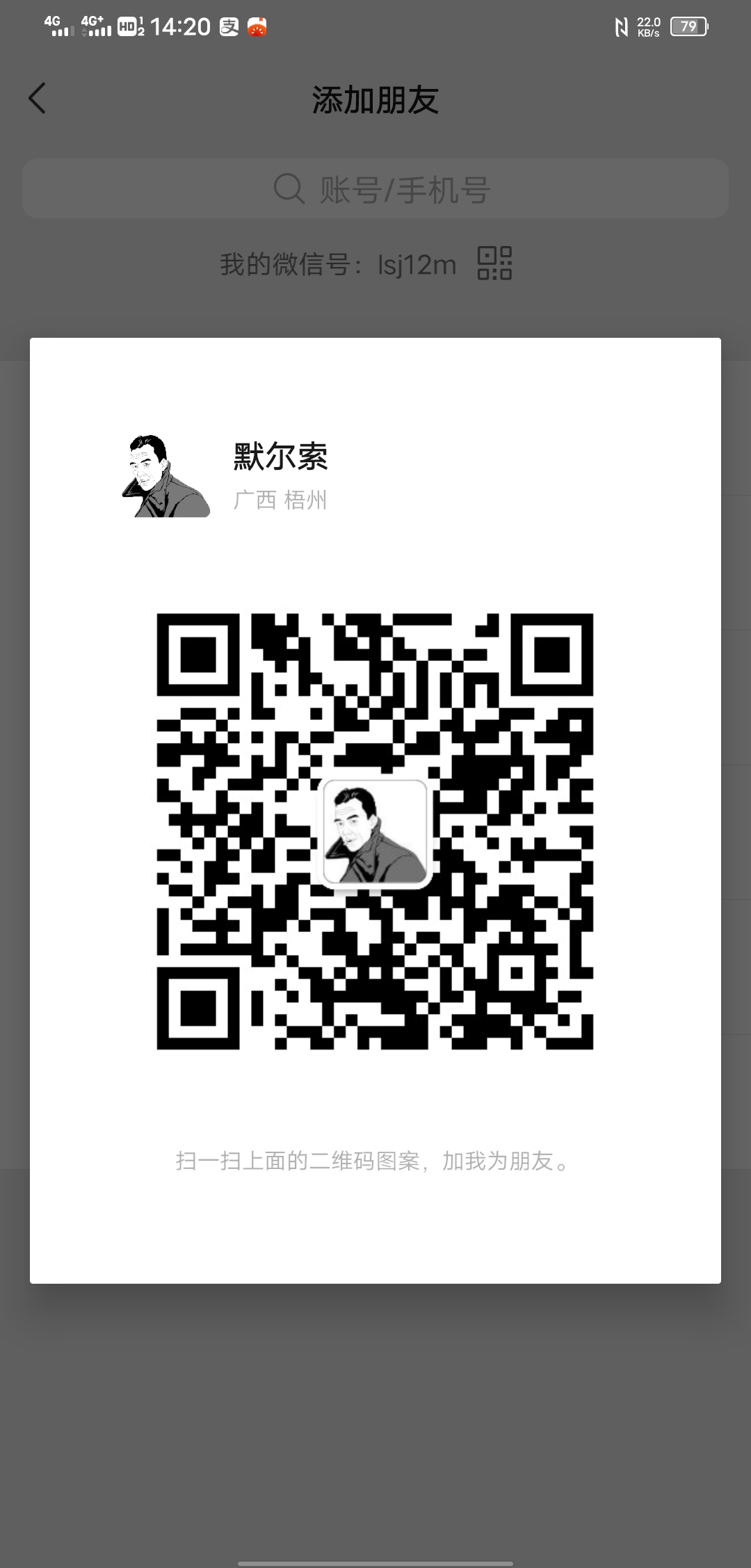The image size is (751, 1568).
Task: Open the account/phone number search field
Action: [x=375, y=189]
